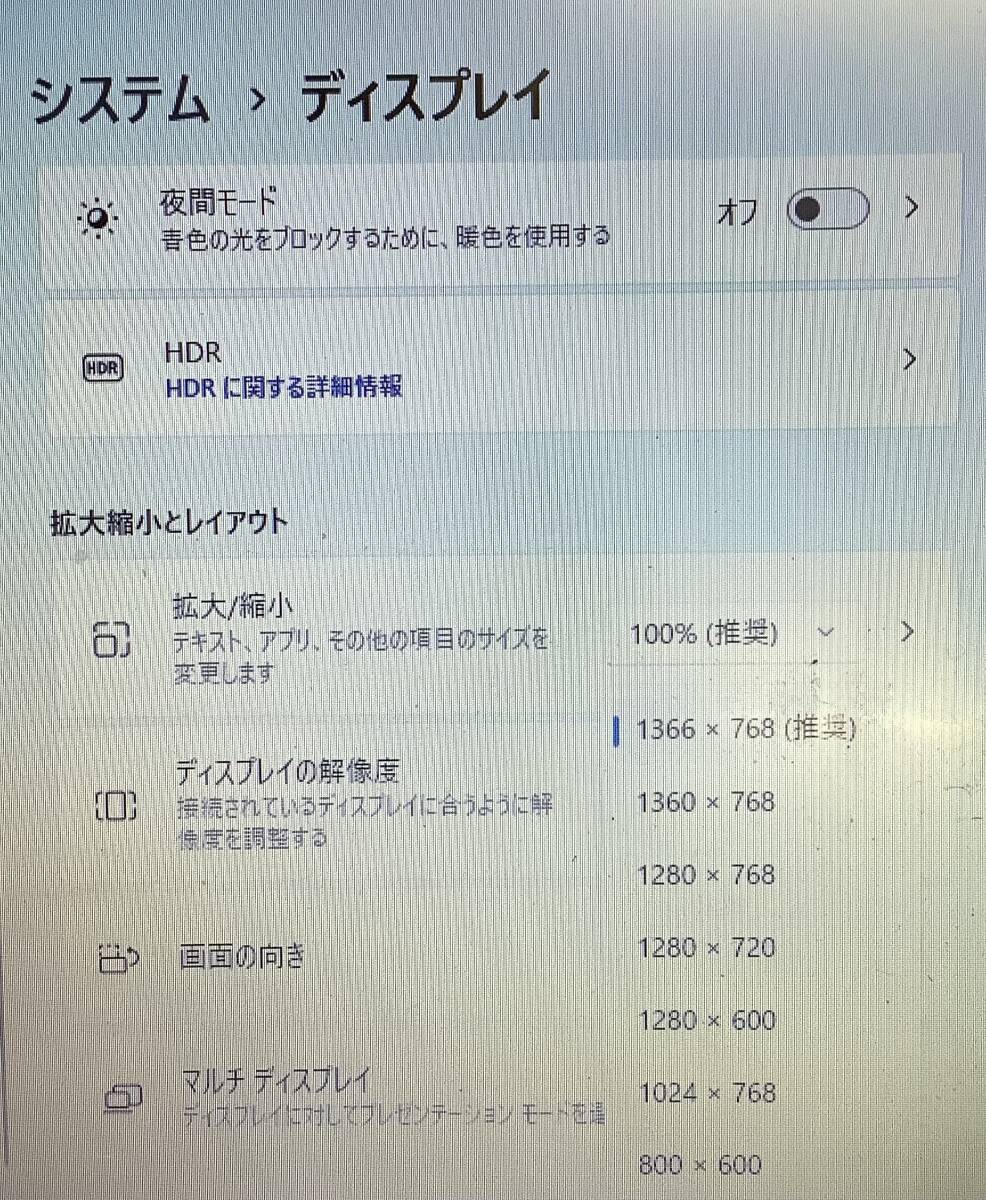Open the HDR に関する詳細情報 link
Screen dimensions: 986x1200
click(x=283, y=386)
